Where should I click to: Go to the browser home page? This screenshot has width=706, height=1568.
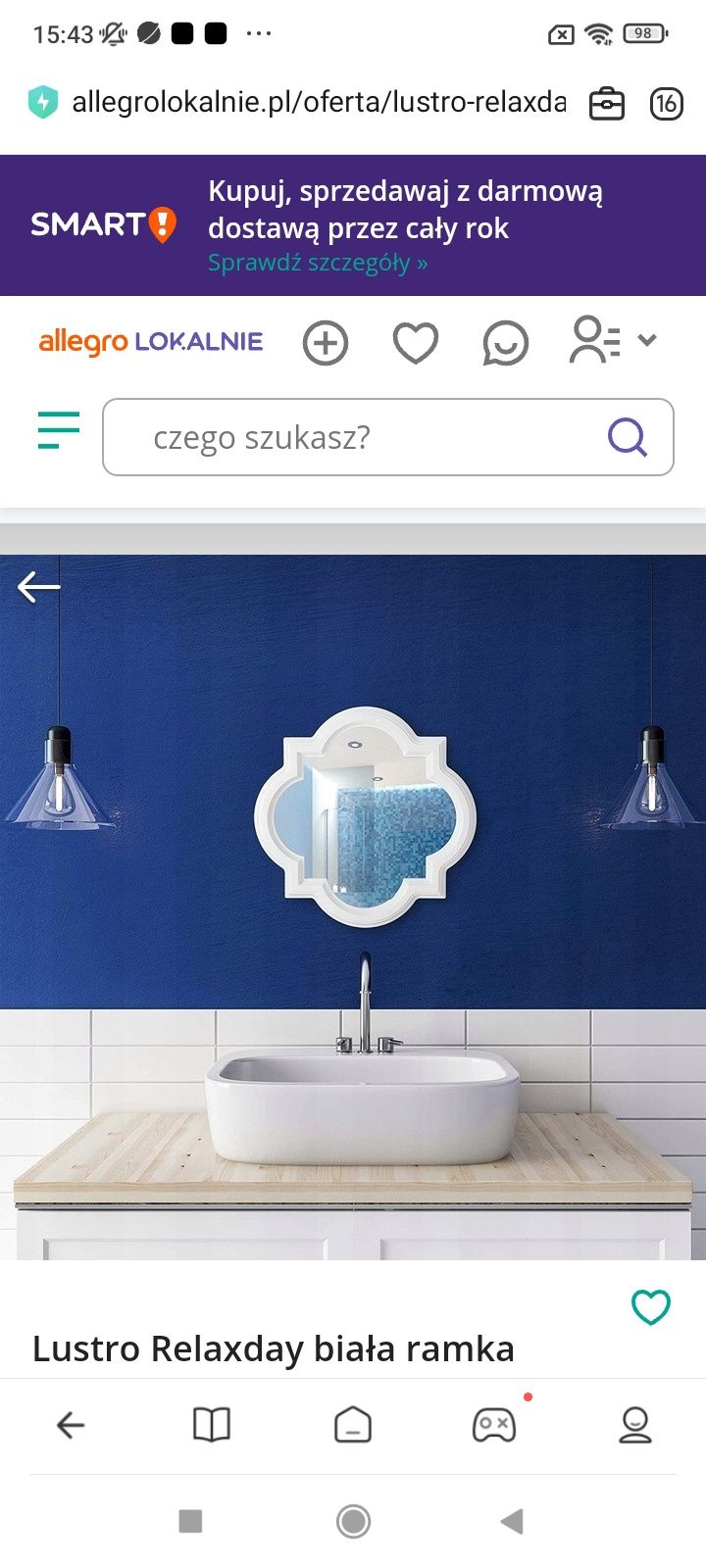[x=353, y=1425]
